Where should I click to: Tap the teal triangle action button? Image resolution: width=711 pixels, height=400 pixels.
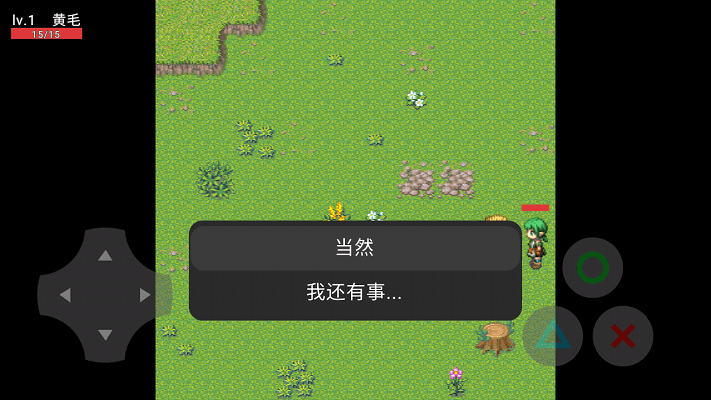[x=552, y=336]
